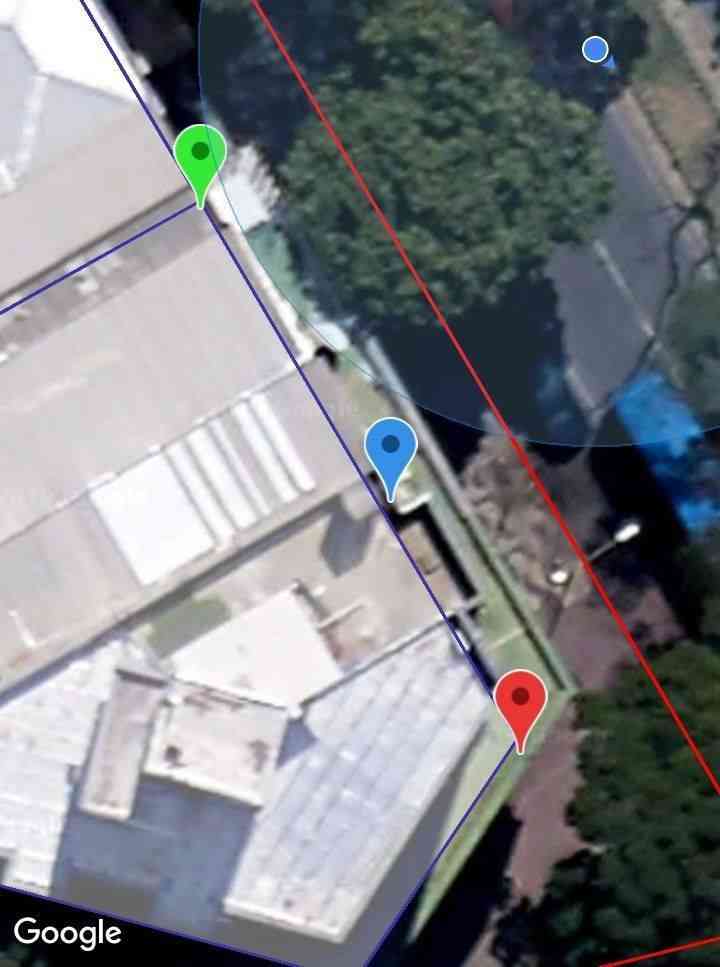Open the red map marker

click(520, 701)
